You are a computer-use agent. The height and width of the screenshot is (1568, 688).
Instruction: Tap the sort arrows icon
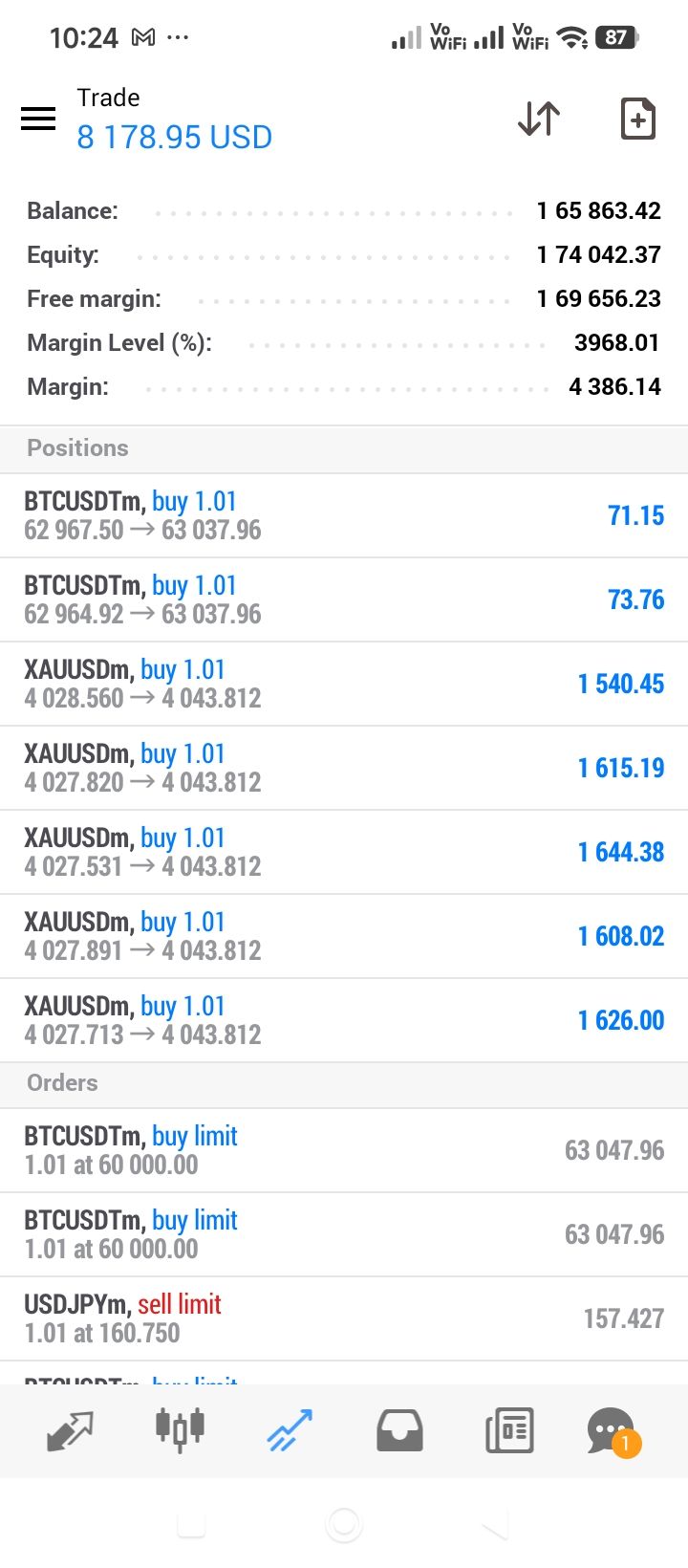[539, 119]
